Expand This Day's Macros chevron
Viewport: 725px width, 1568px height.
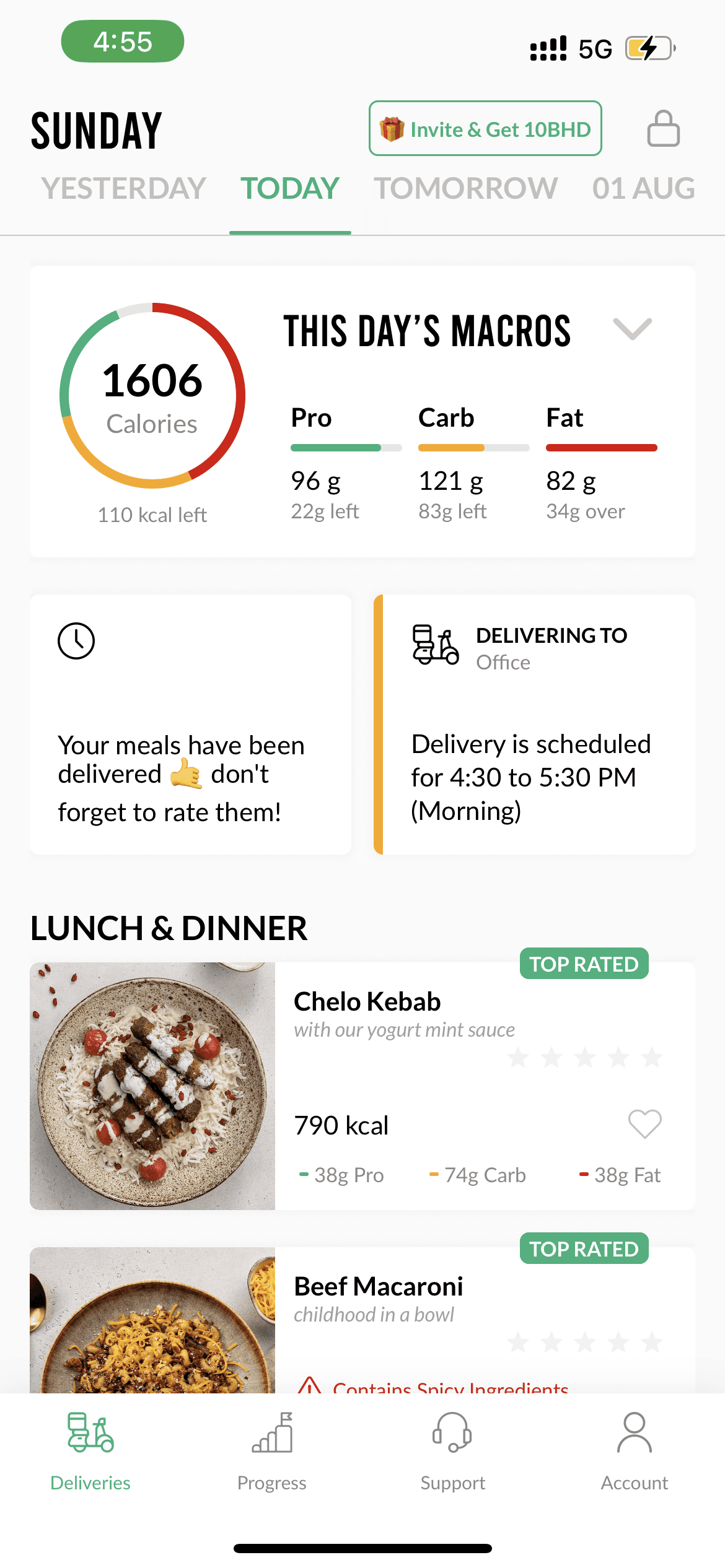[632, 329]
